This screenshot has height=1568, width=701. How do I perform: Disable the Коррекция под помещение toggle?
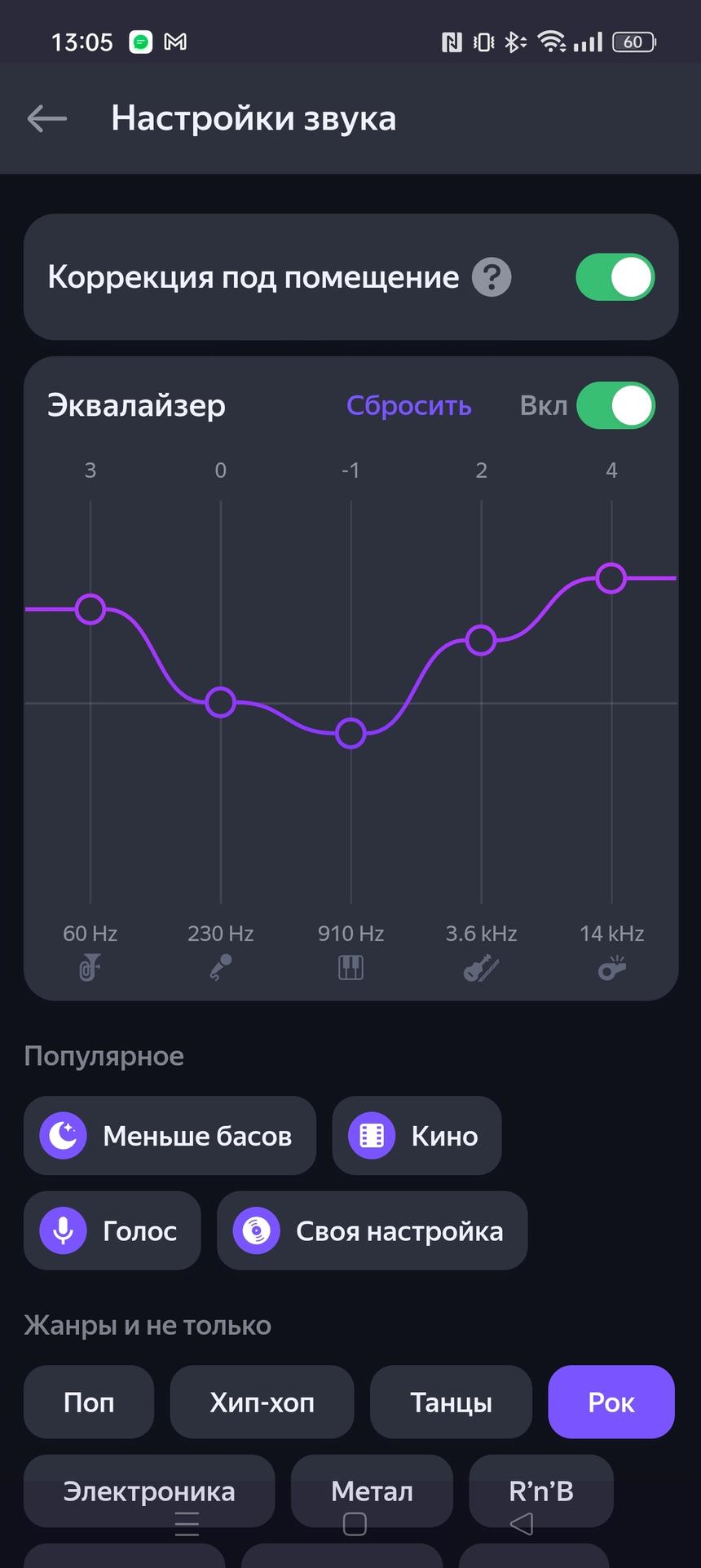coord(615,277)
